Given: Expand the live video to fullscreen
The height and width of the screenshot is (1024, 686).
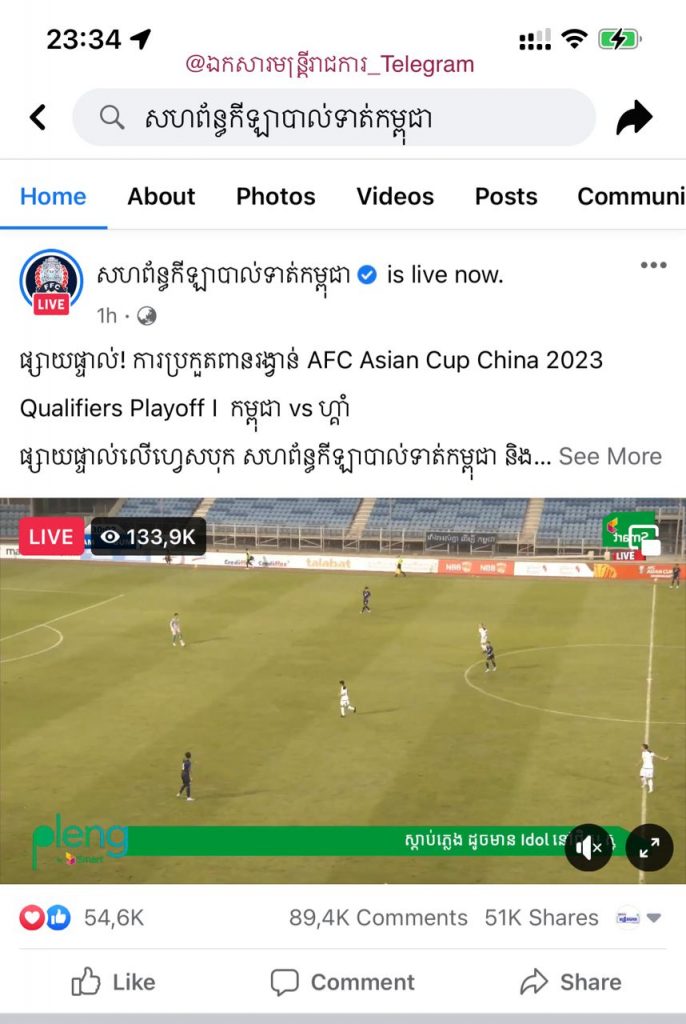Looking at the screenshot, I should click(649, 848).
